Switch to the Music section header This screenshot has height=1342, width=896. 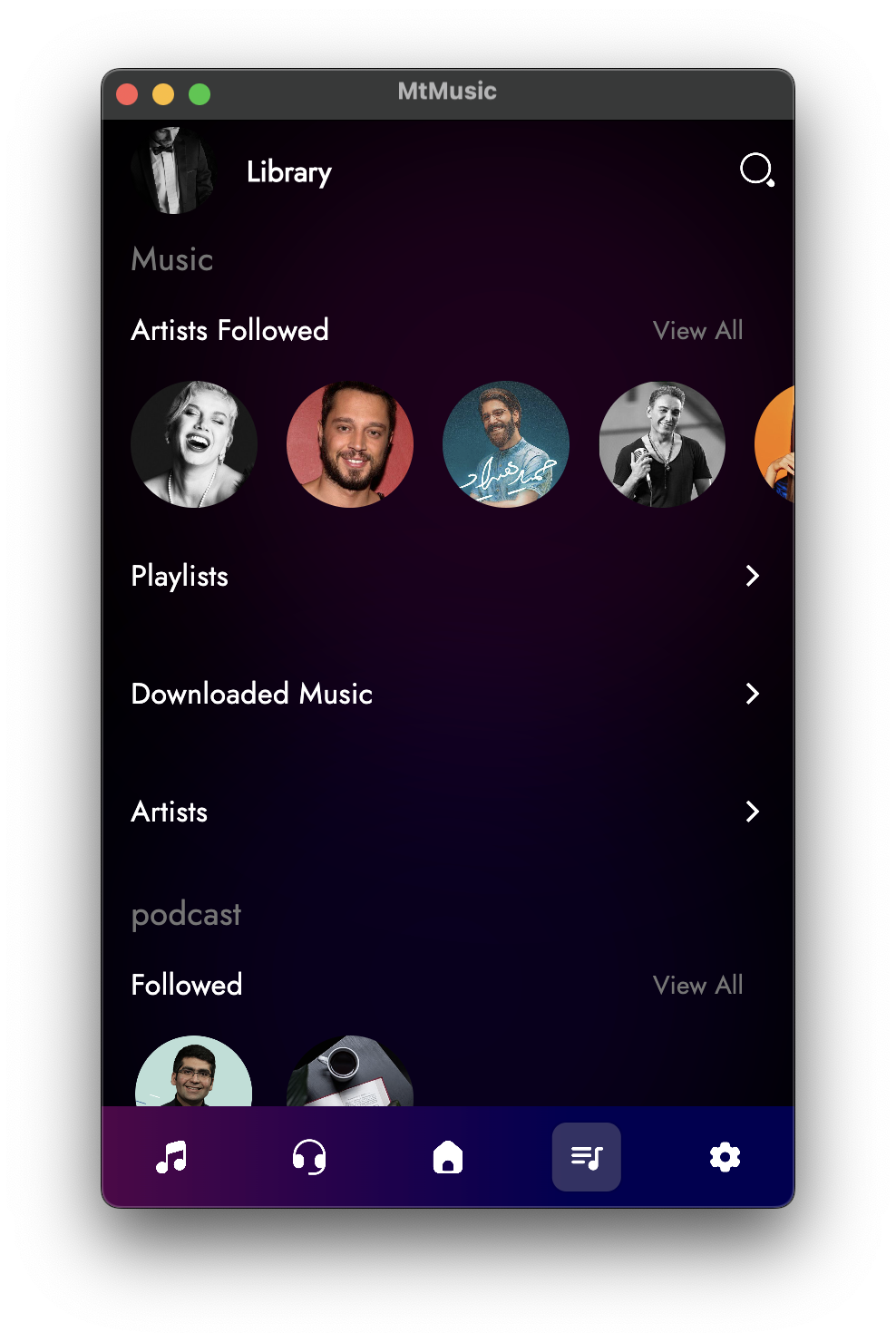(171, 259)
